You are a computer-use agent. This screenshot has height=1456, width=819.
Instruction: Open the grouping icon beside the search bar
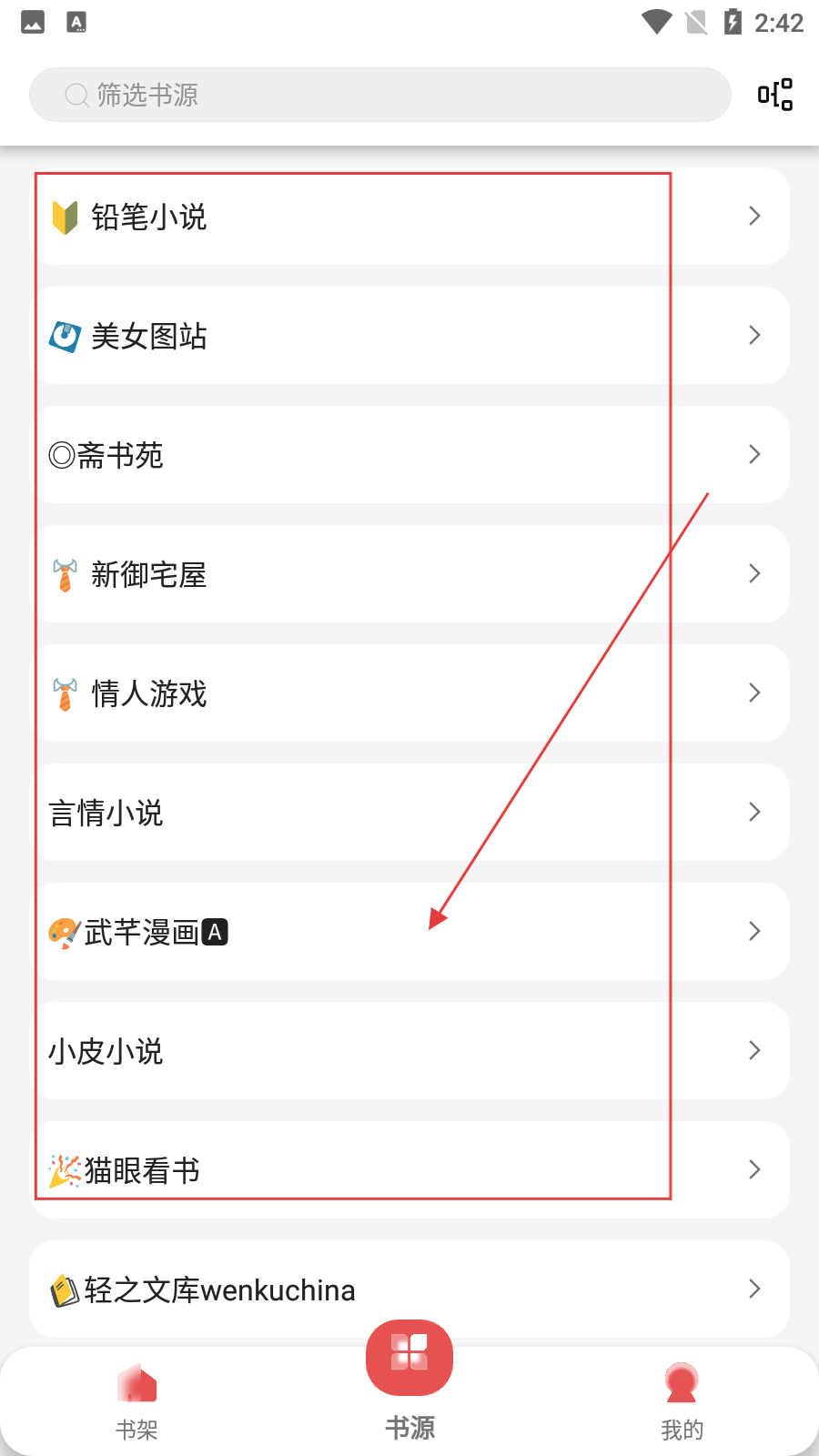click(775, 95)
